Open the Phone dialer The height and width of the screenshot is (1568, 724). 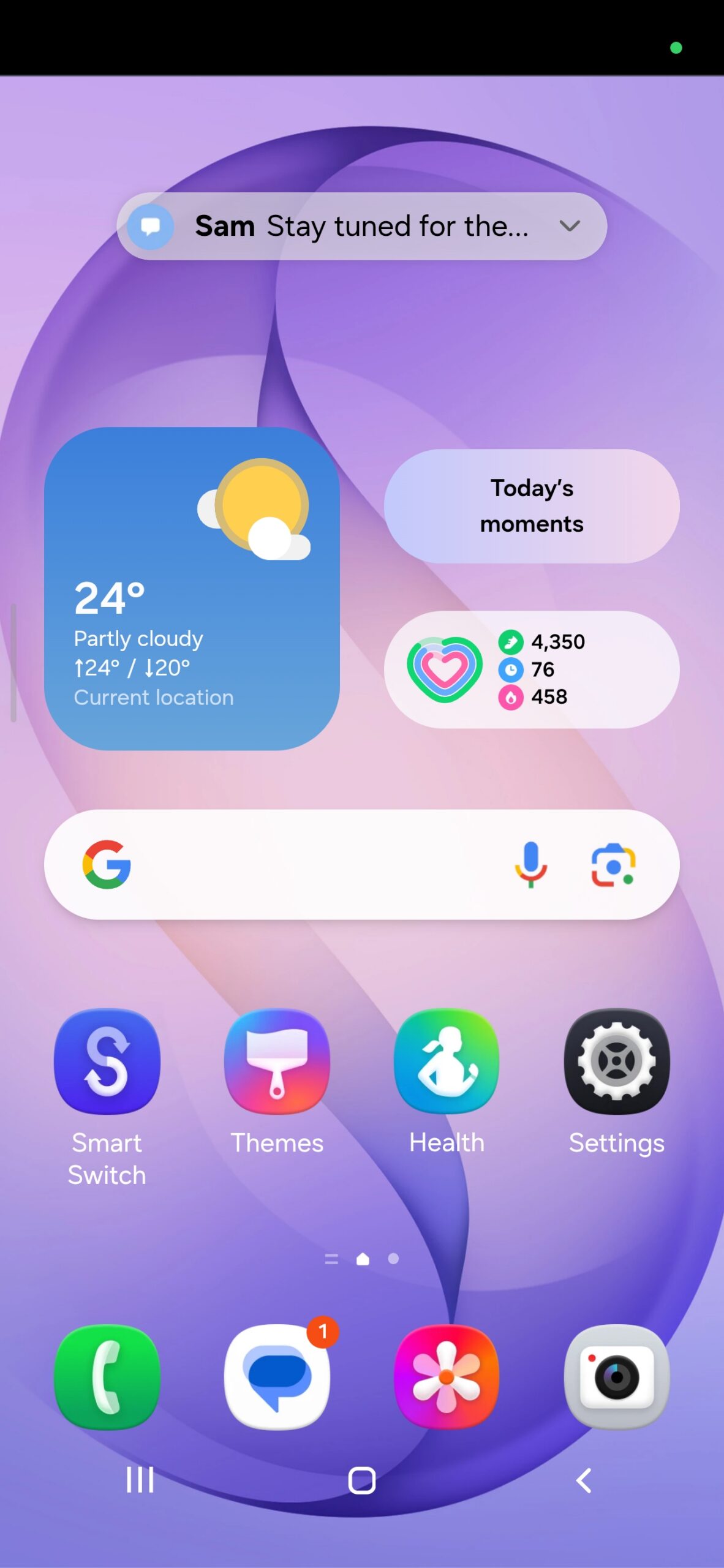point(107,1377)
